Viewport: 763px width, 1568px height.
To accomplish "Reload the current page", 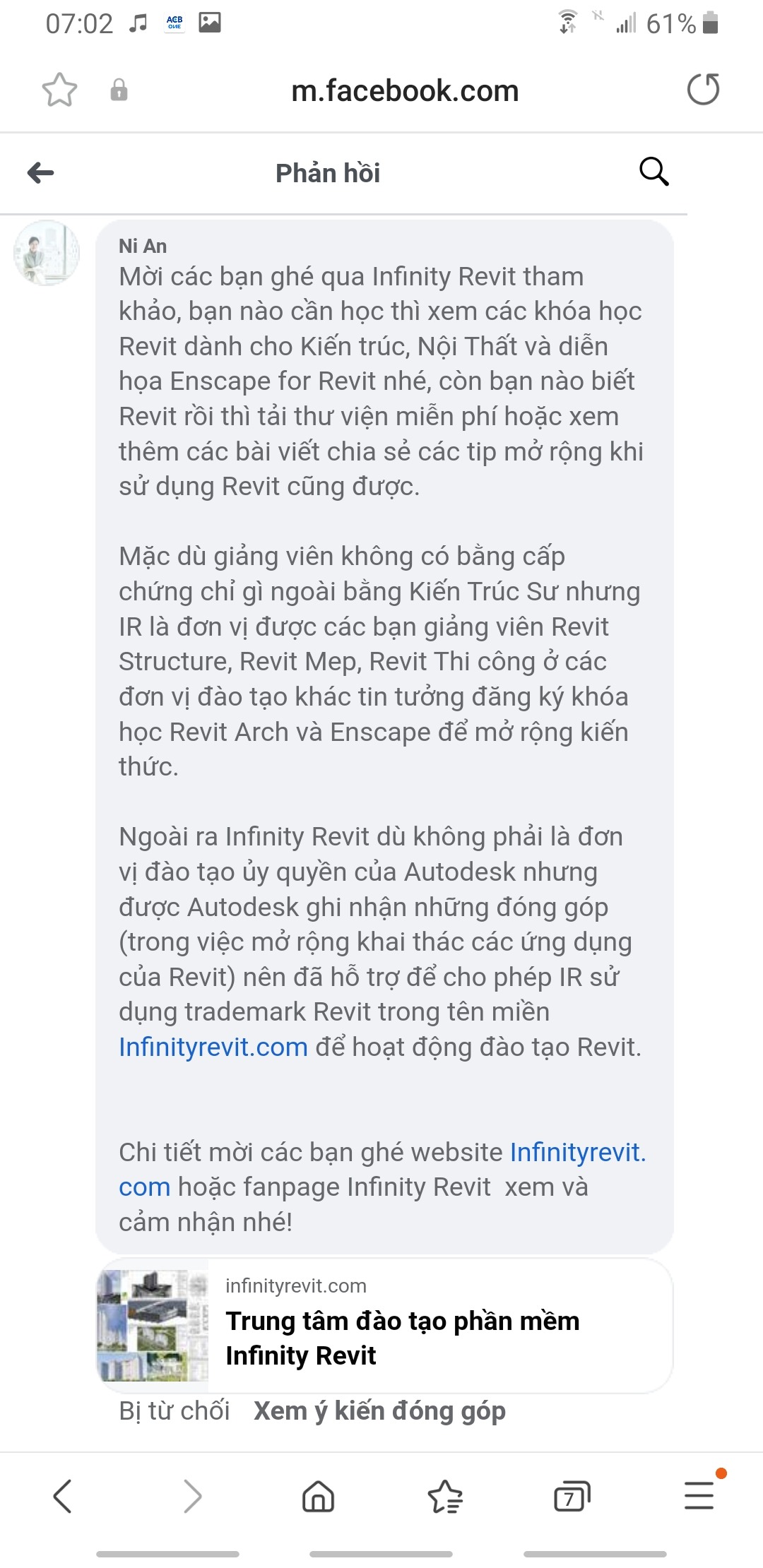I will [x=703, y=90].
